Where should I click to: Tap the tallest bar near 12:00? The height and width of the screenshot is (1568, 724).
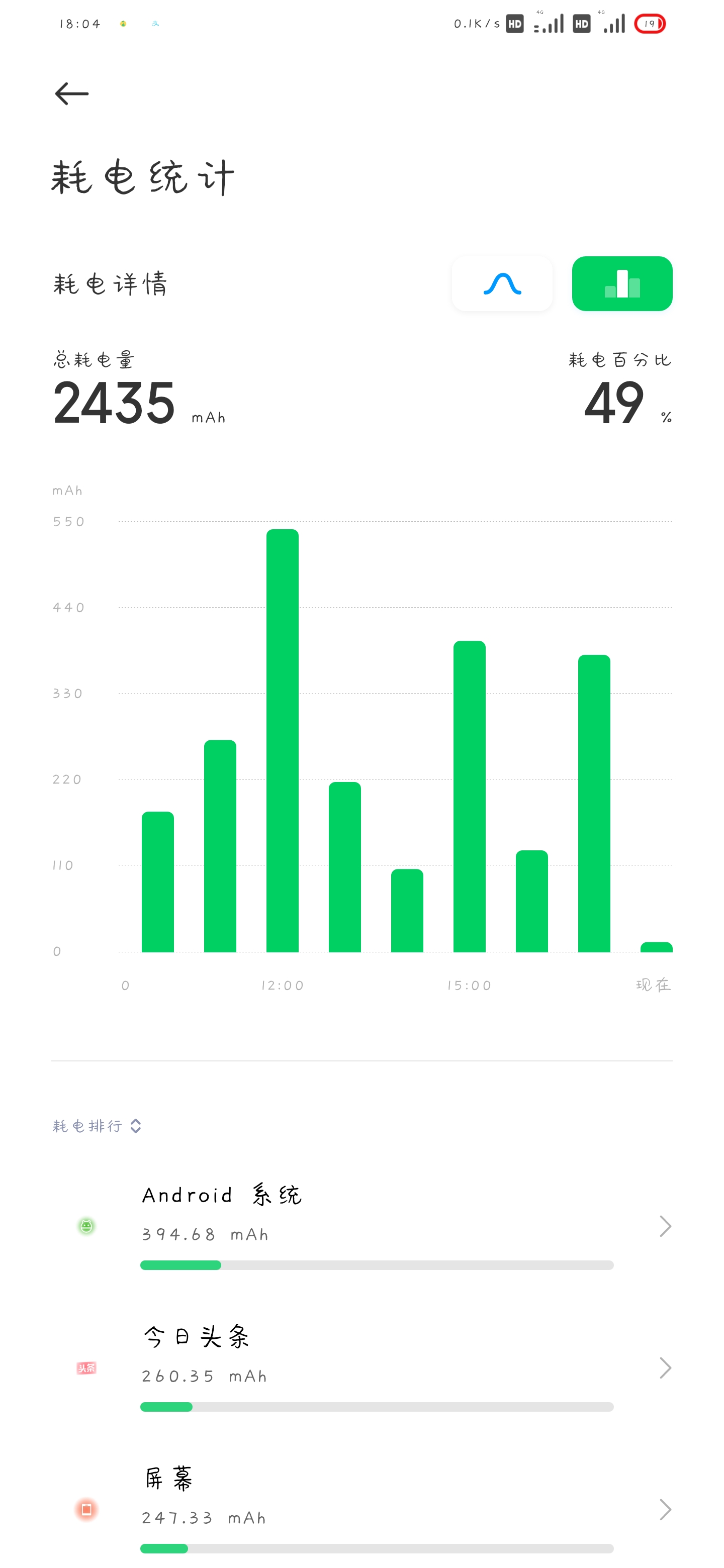pos(283,740)
